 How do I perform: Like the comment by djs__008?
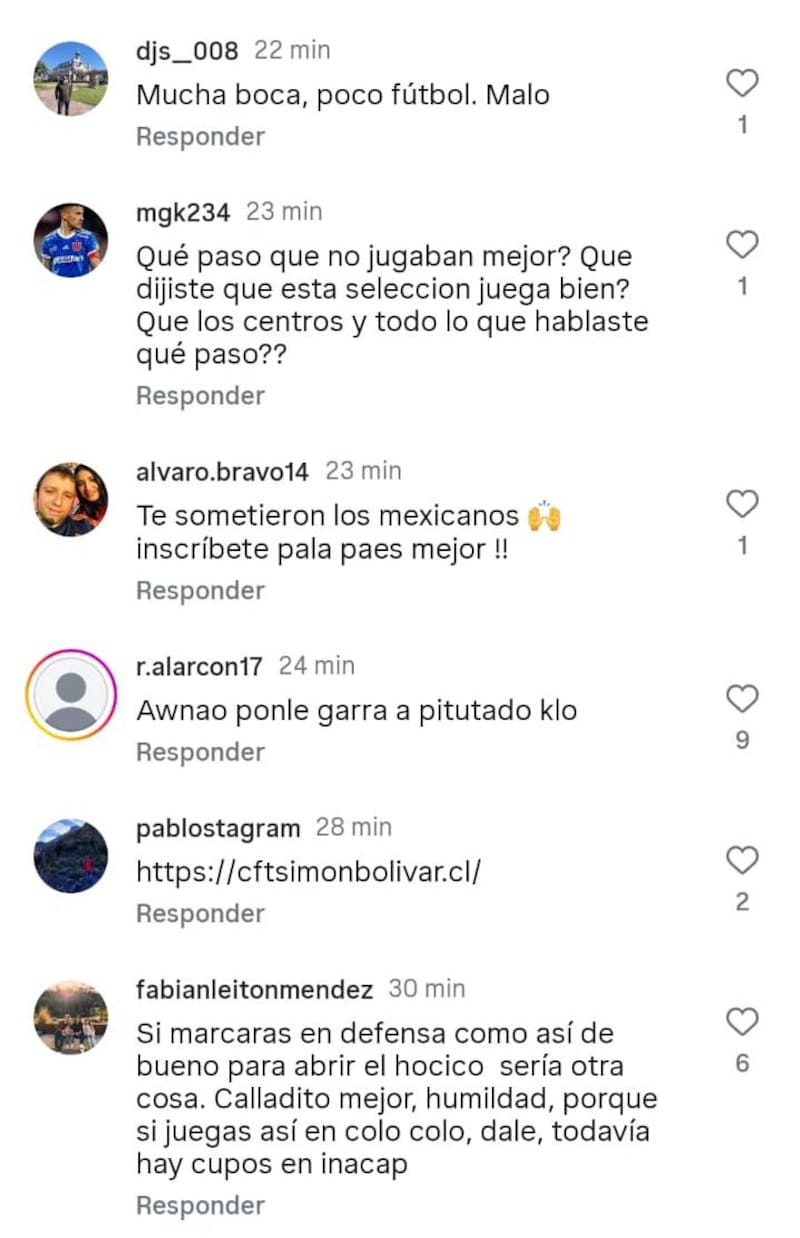(742, 83)
